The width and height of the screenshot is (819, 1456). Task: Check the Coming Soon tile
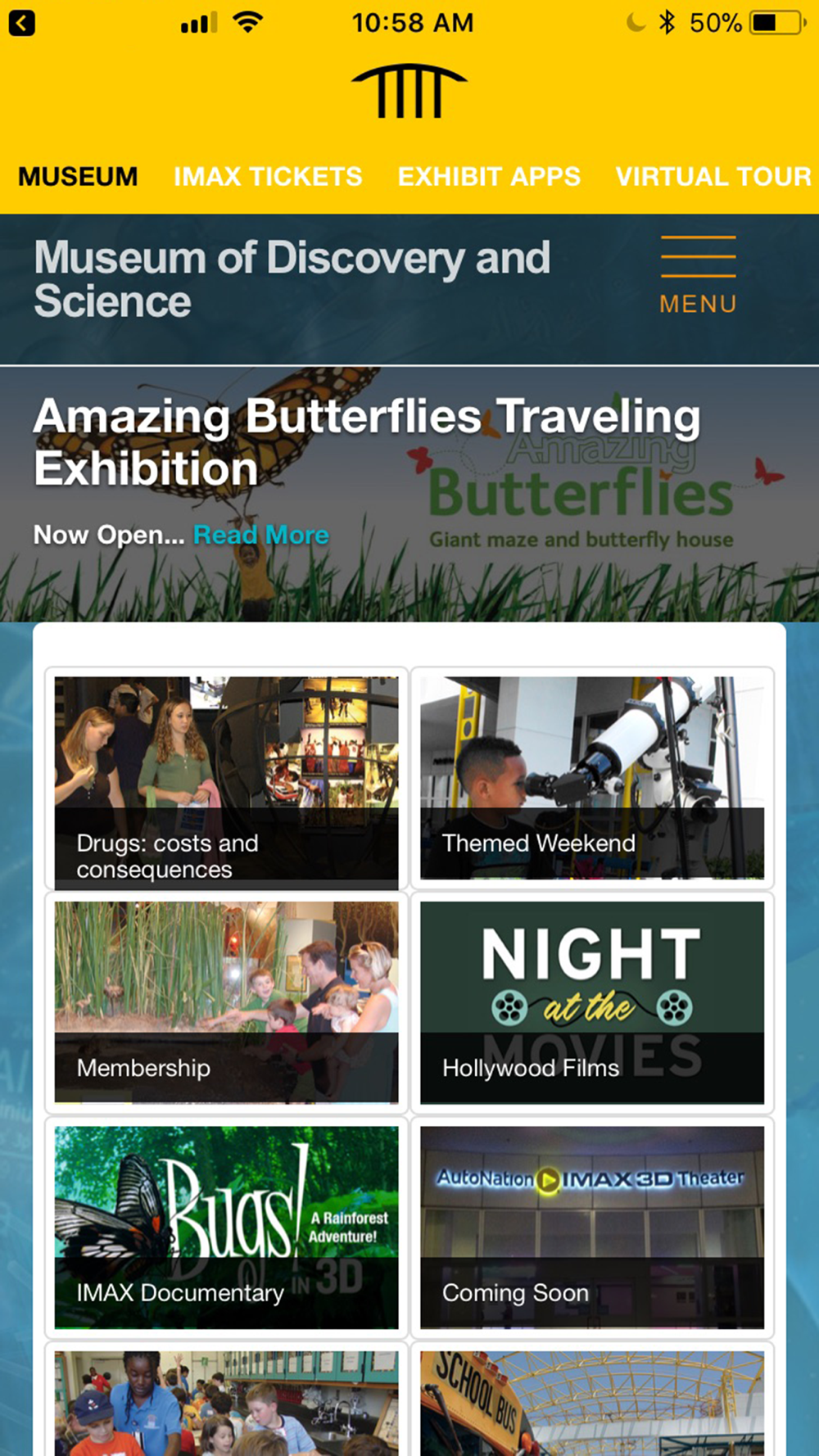pos(591,1227)
